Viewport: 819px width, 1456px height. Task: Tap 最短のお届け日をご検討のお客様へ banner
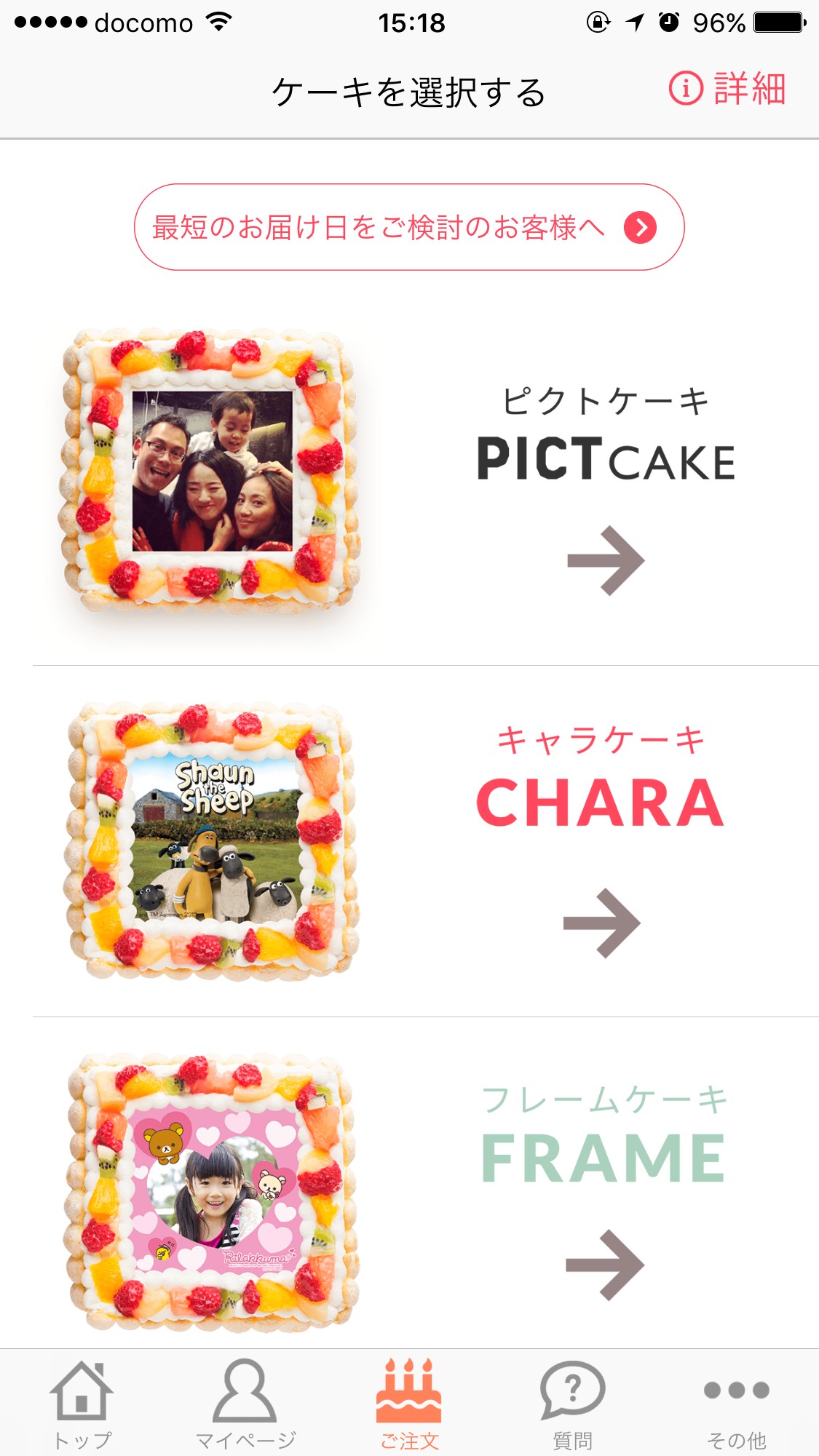(x=408, y=227)
